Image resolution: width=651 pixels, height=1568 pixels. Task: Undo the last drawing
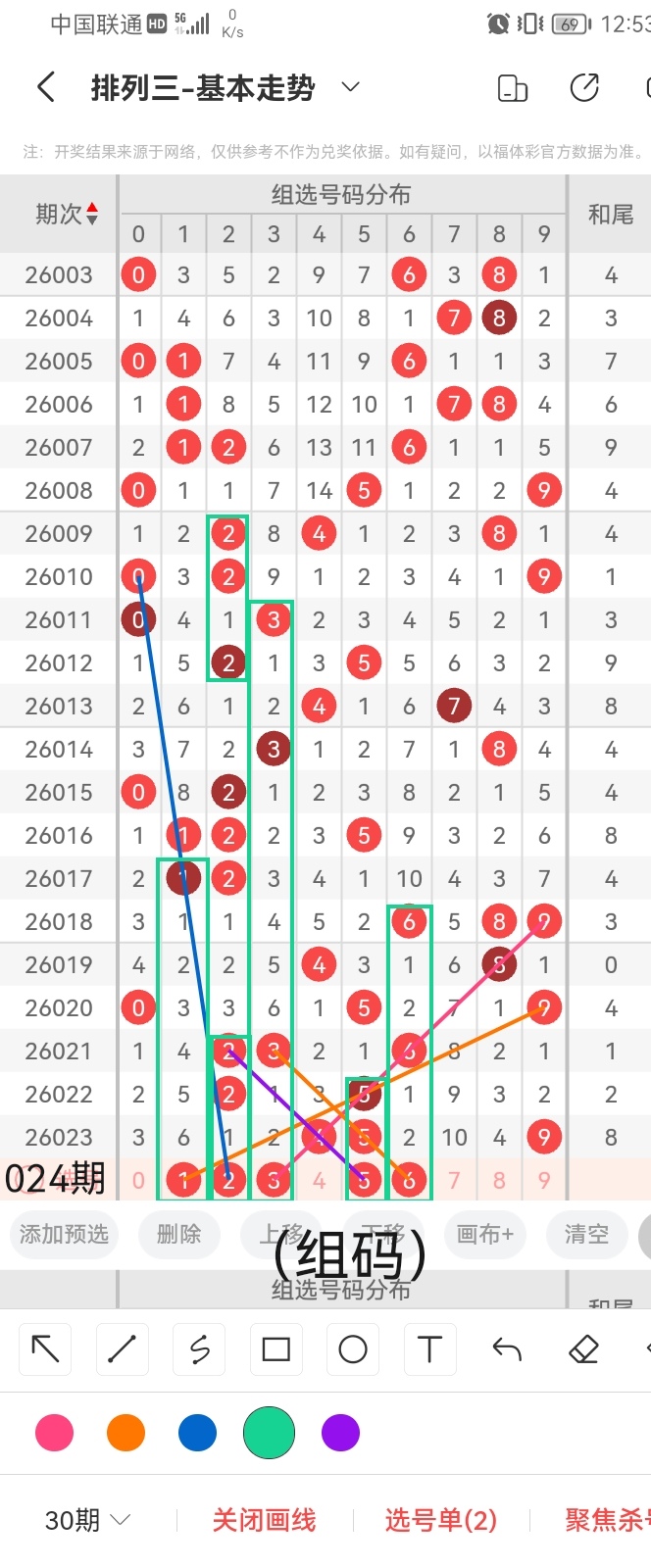pos(507,1349)
